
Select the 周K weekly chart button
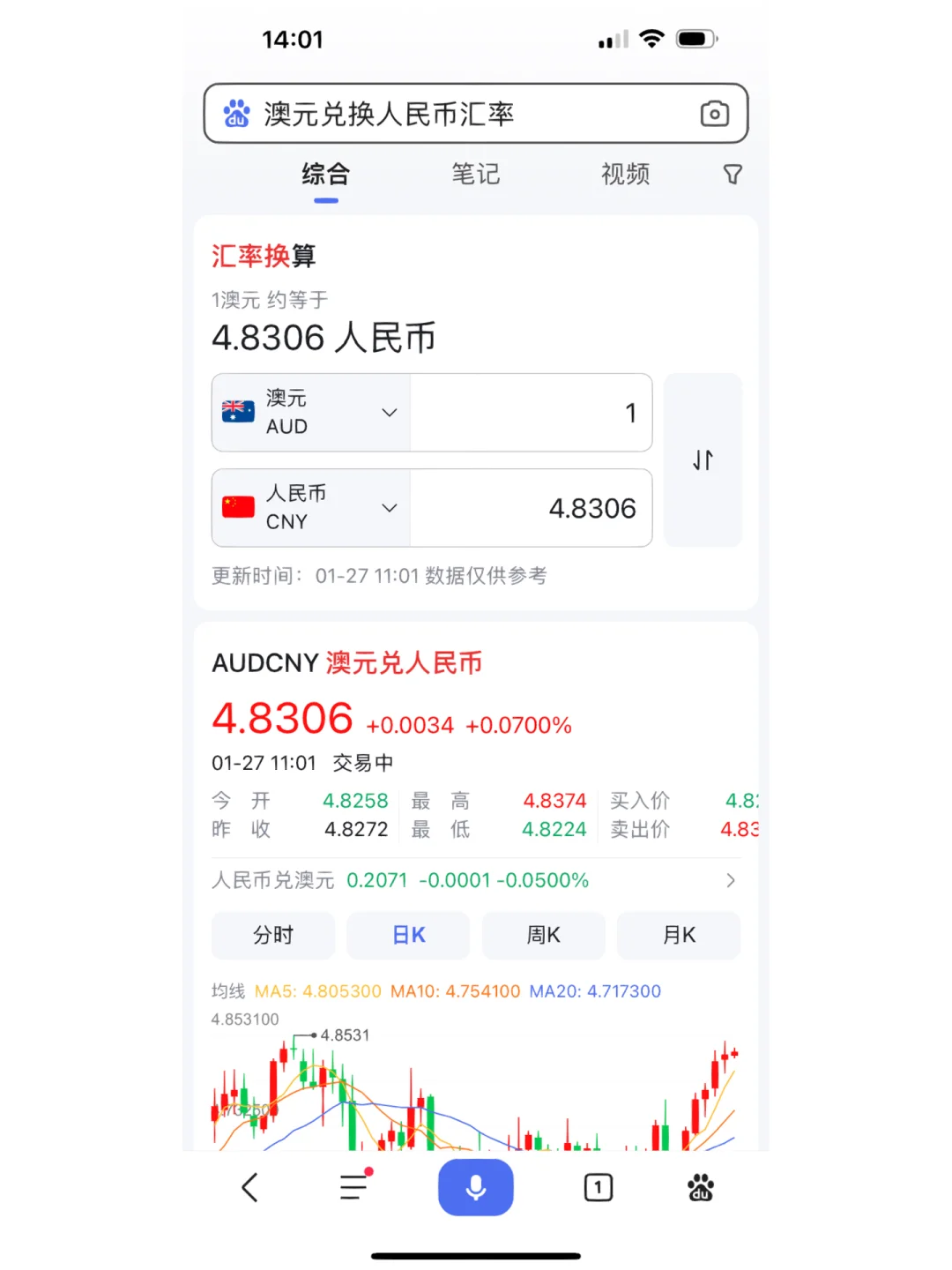543,935
